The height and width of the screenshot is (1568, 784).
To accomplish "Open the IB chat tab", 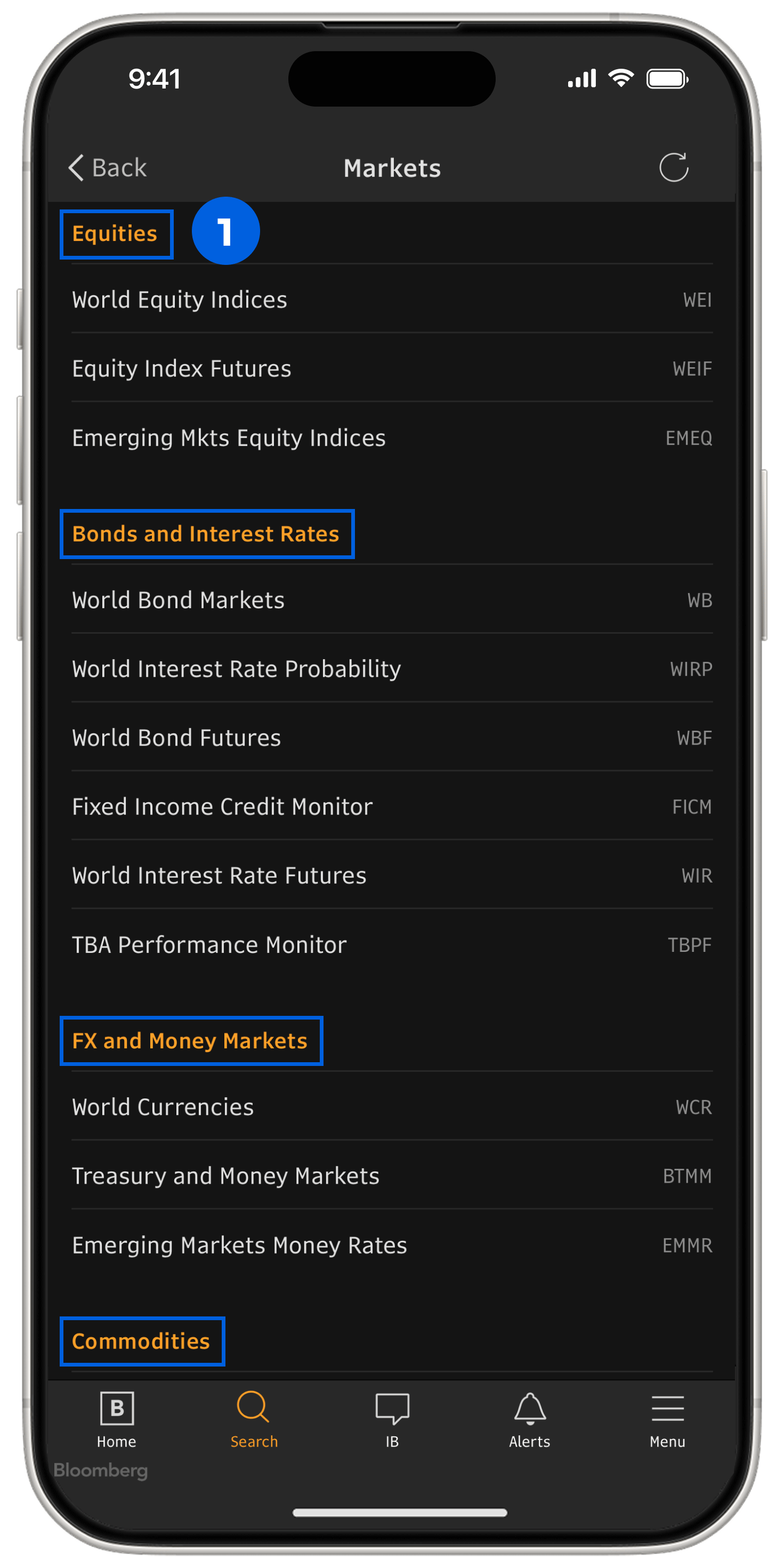I will click(392, 1419).
